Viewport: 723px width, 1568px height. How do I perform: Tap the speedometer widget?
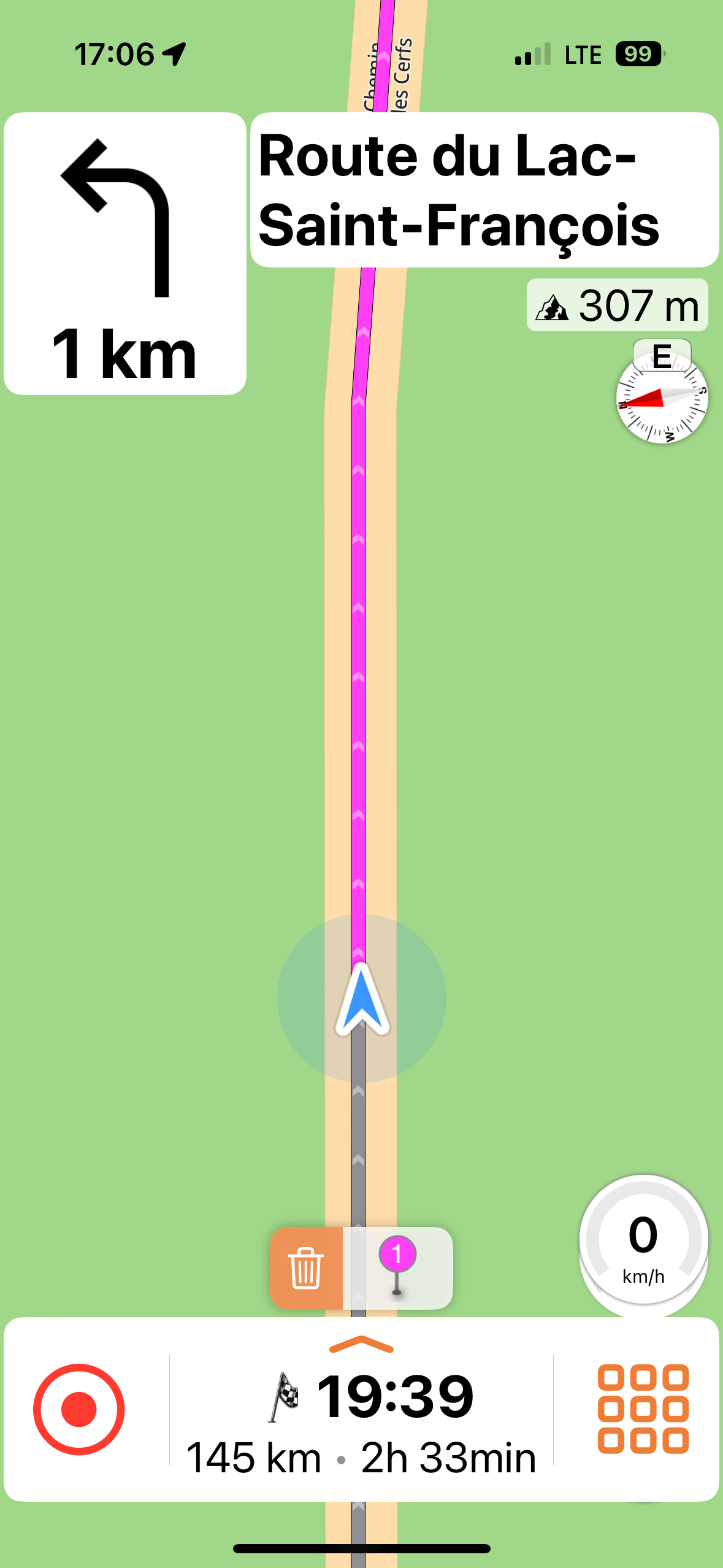click(643, 1243)
